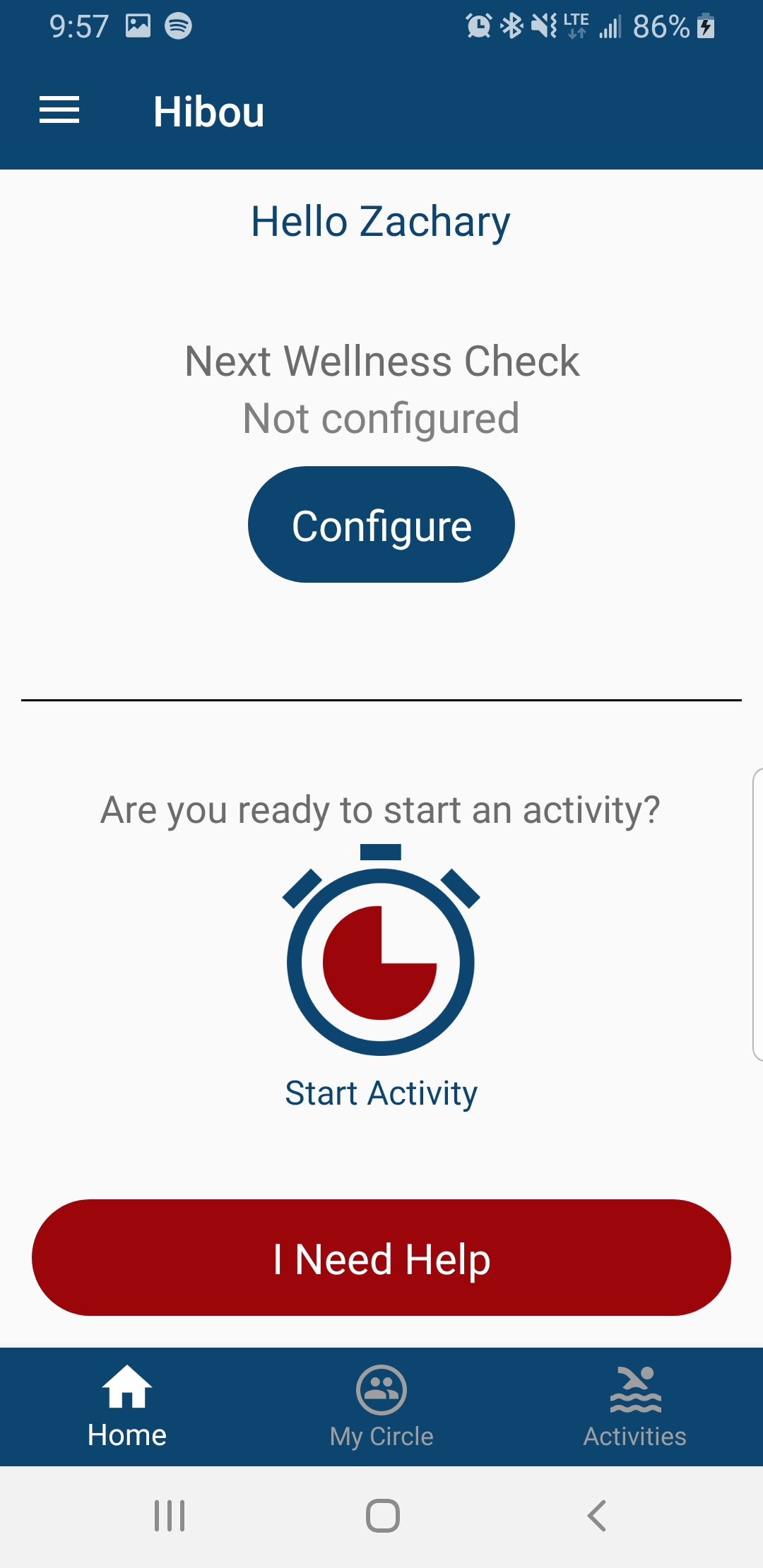Open the Activities tab
This screenshot has width=763, height=1568.
click(x=635, y=1407)
